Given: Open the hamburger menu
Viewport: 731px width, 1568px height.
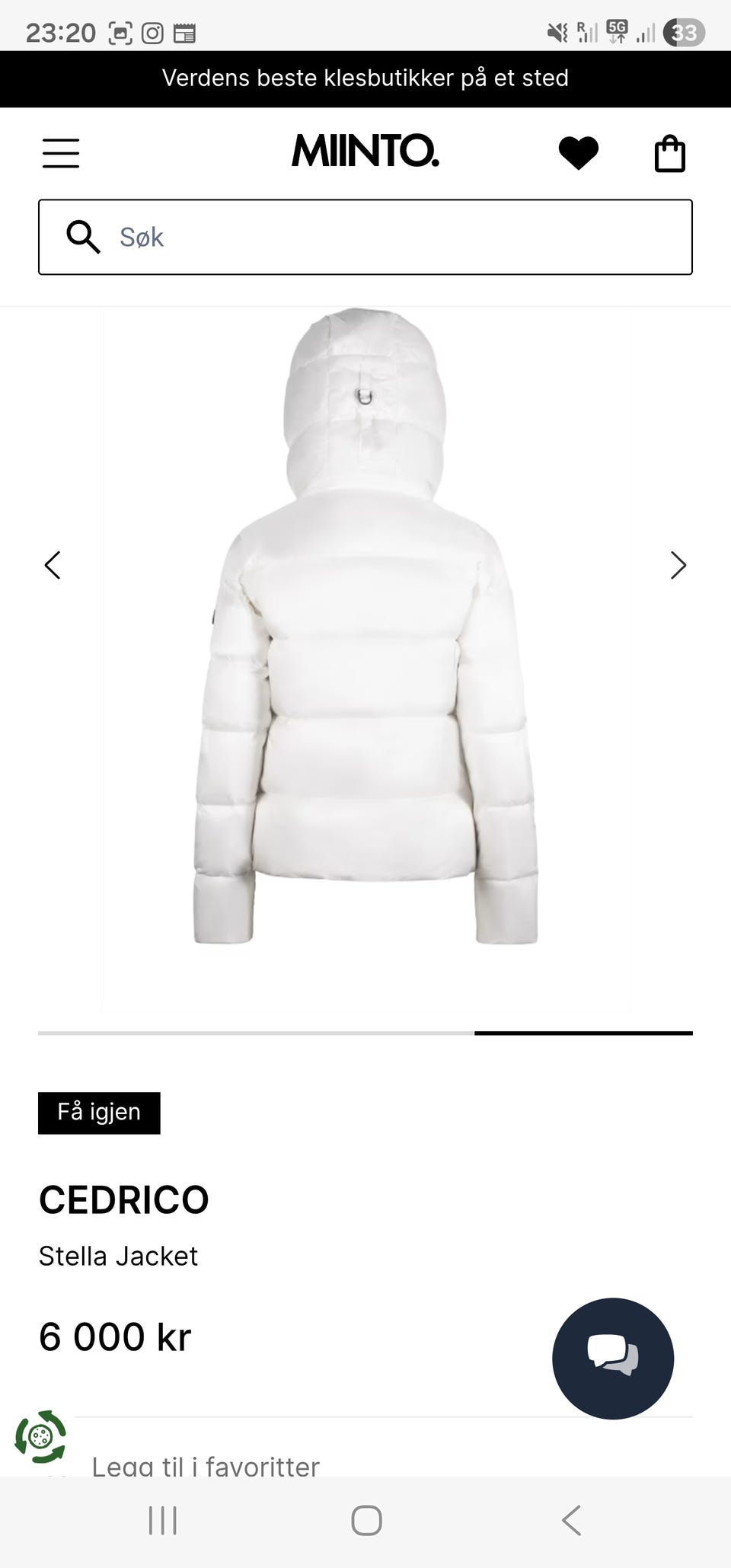Looking at the screenshot, I should [61, 153].
